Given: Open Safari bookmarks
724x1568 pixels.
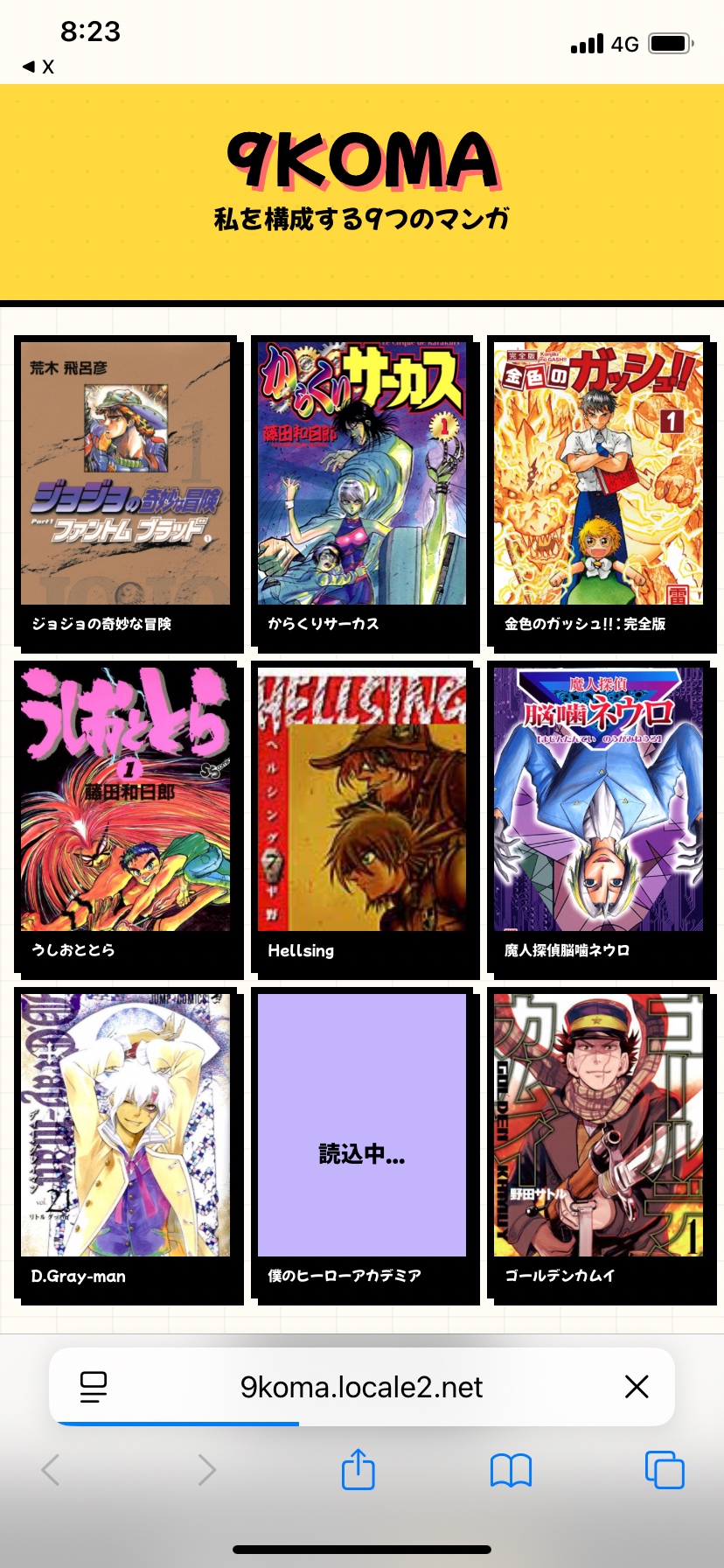Looking at the screenshot, I should tap(511, 1470).
